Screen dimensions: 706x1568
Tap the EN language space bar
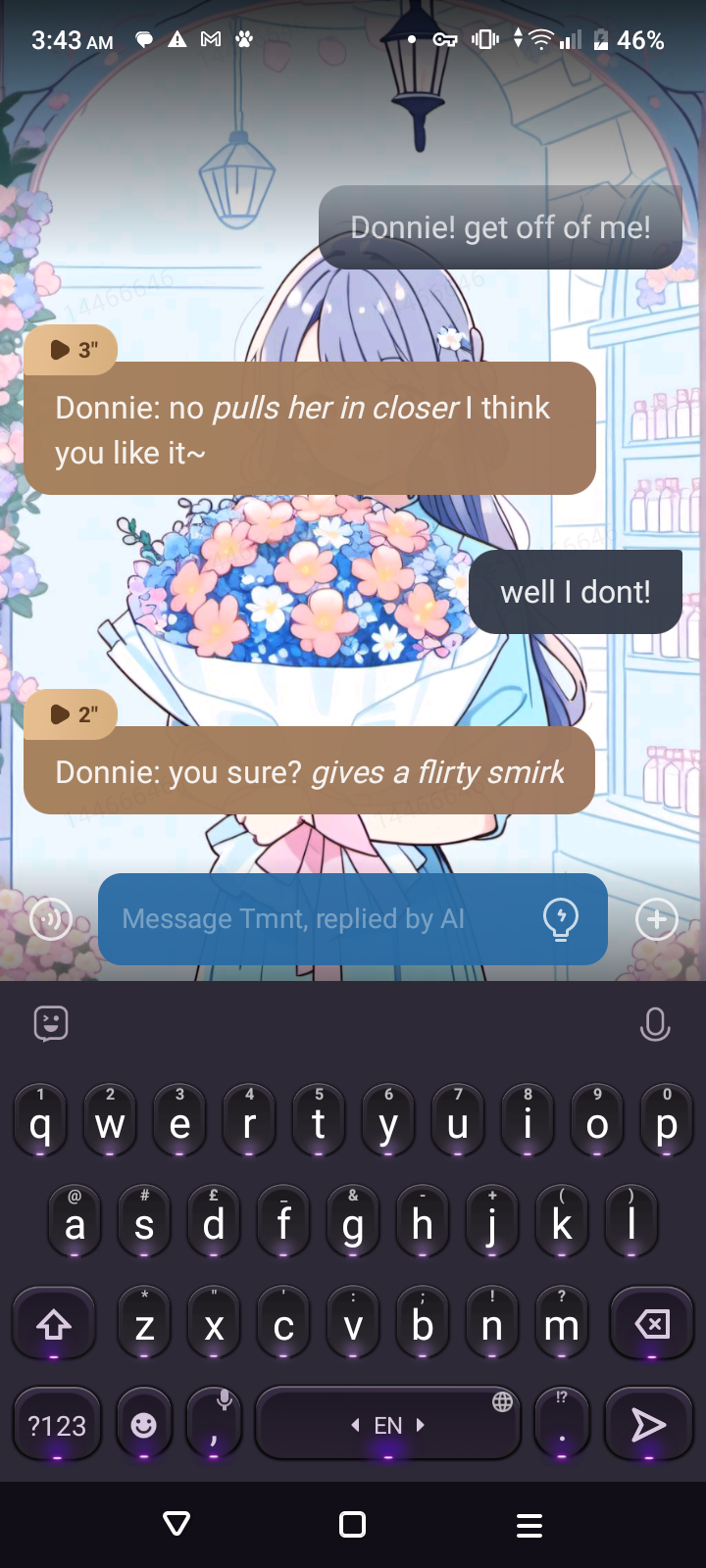pos(387,1425)
